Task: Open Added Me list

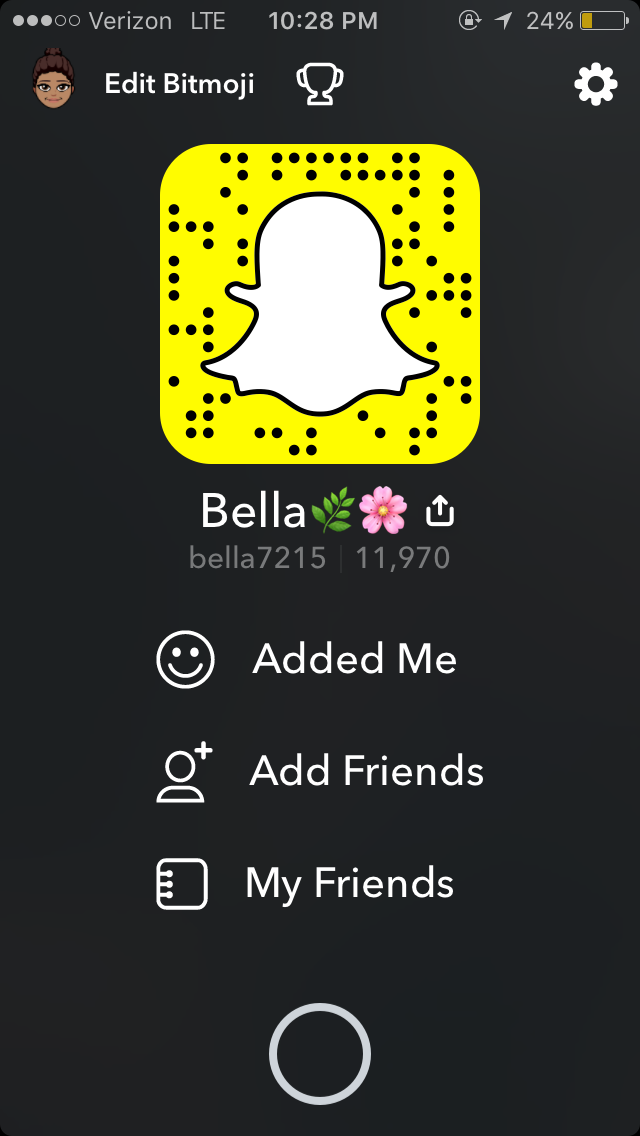Action: (x=307, y=659)
